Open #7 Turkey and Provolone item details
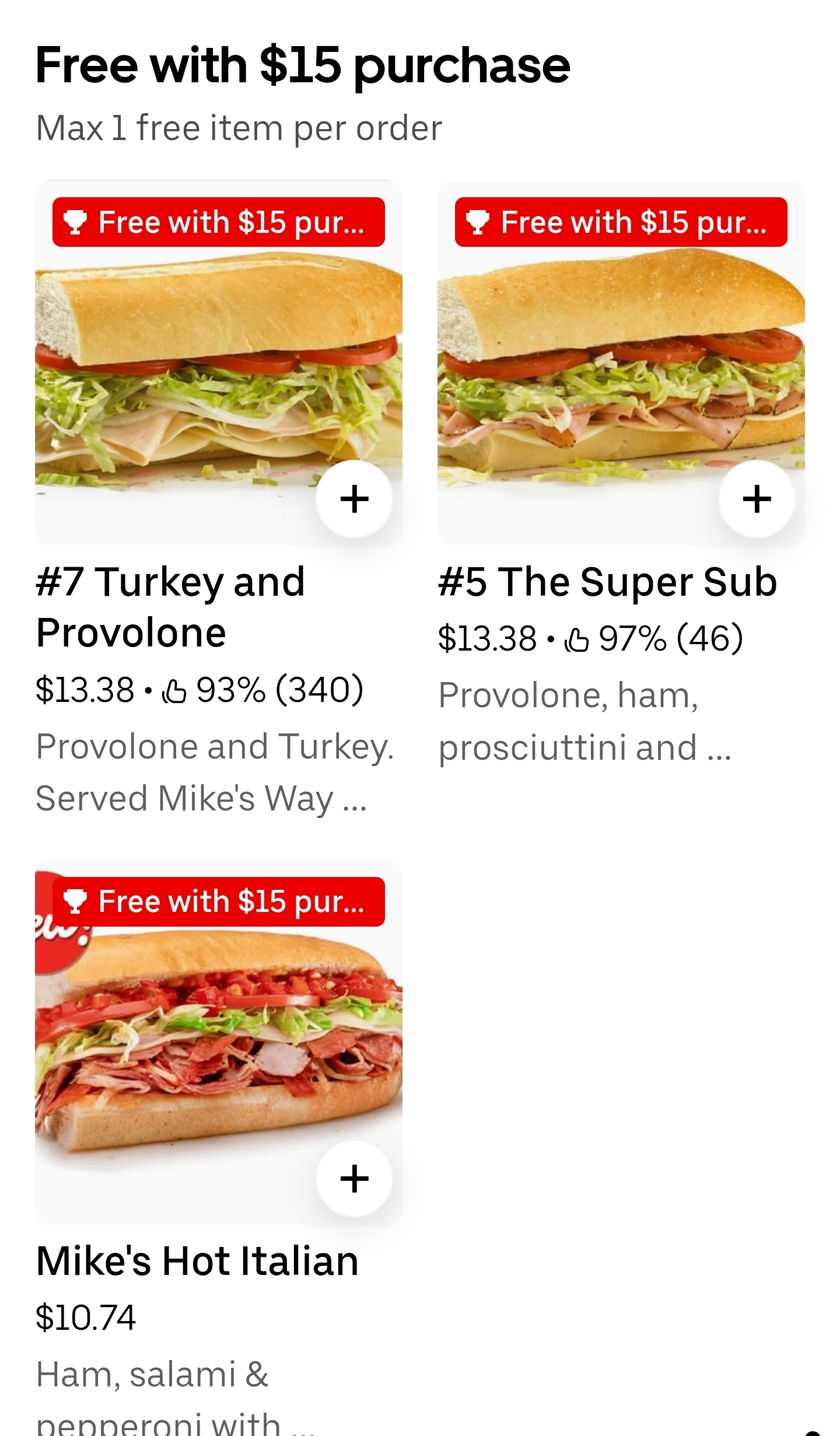This screenshot has width=840, height=1436. pyautogui.click(x=170, y=607)
